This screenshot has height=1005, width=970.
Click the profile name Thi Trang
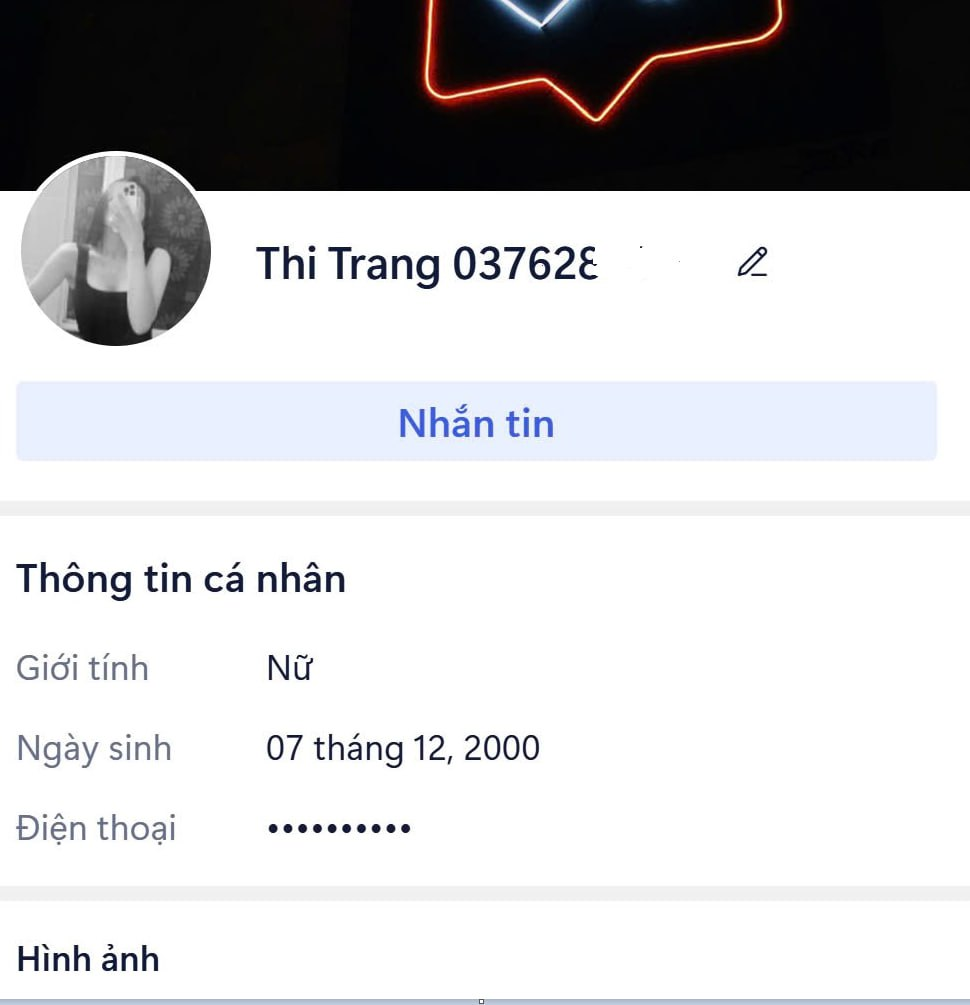pyautogui.click(x=430, y=263)
